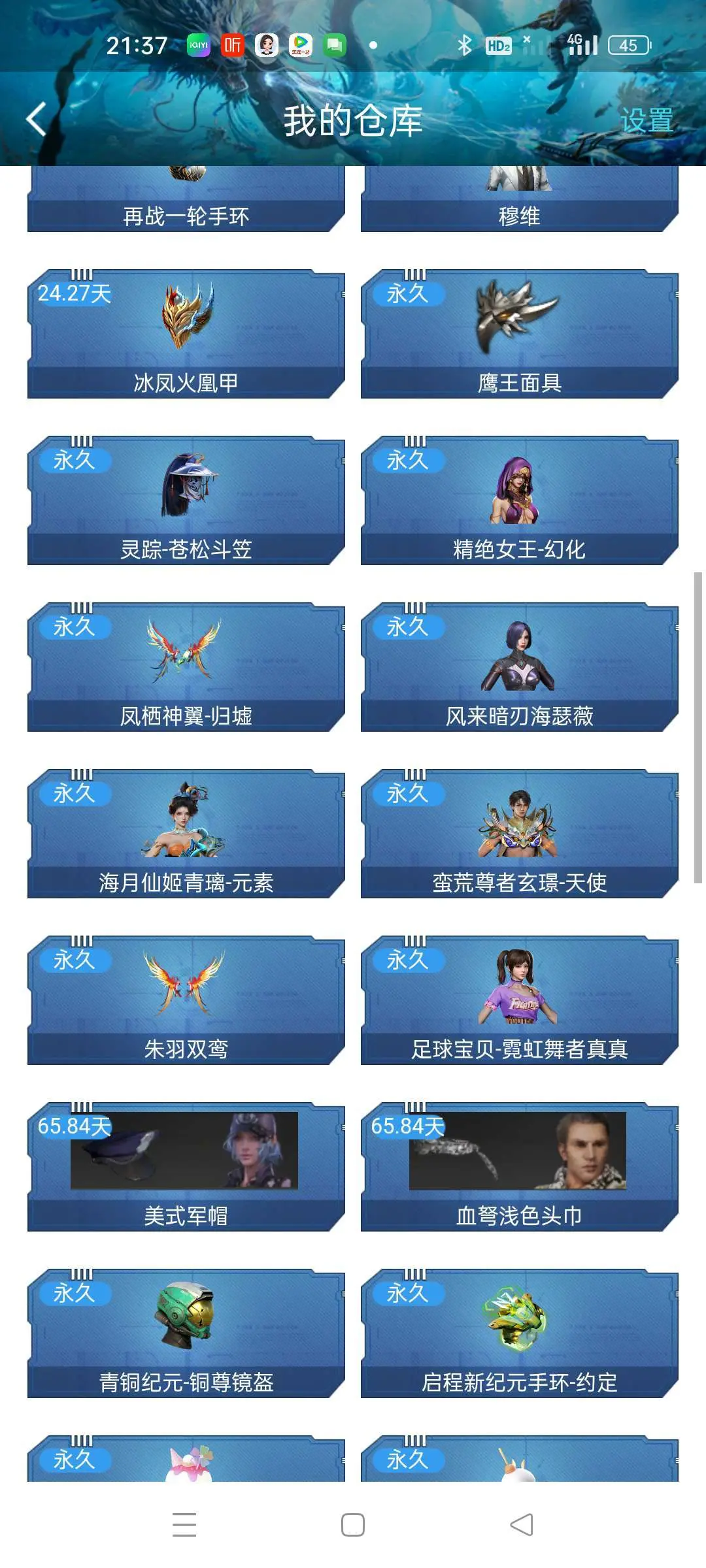Select the 鹰王面具 item card
Image resolution: width=706 pixels, height=1568 pixels.
[x=519, y=334]
